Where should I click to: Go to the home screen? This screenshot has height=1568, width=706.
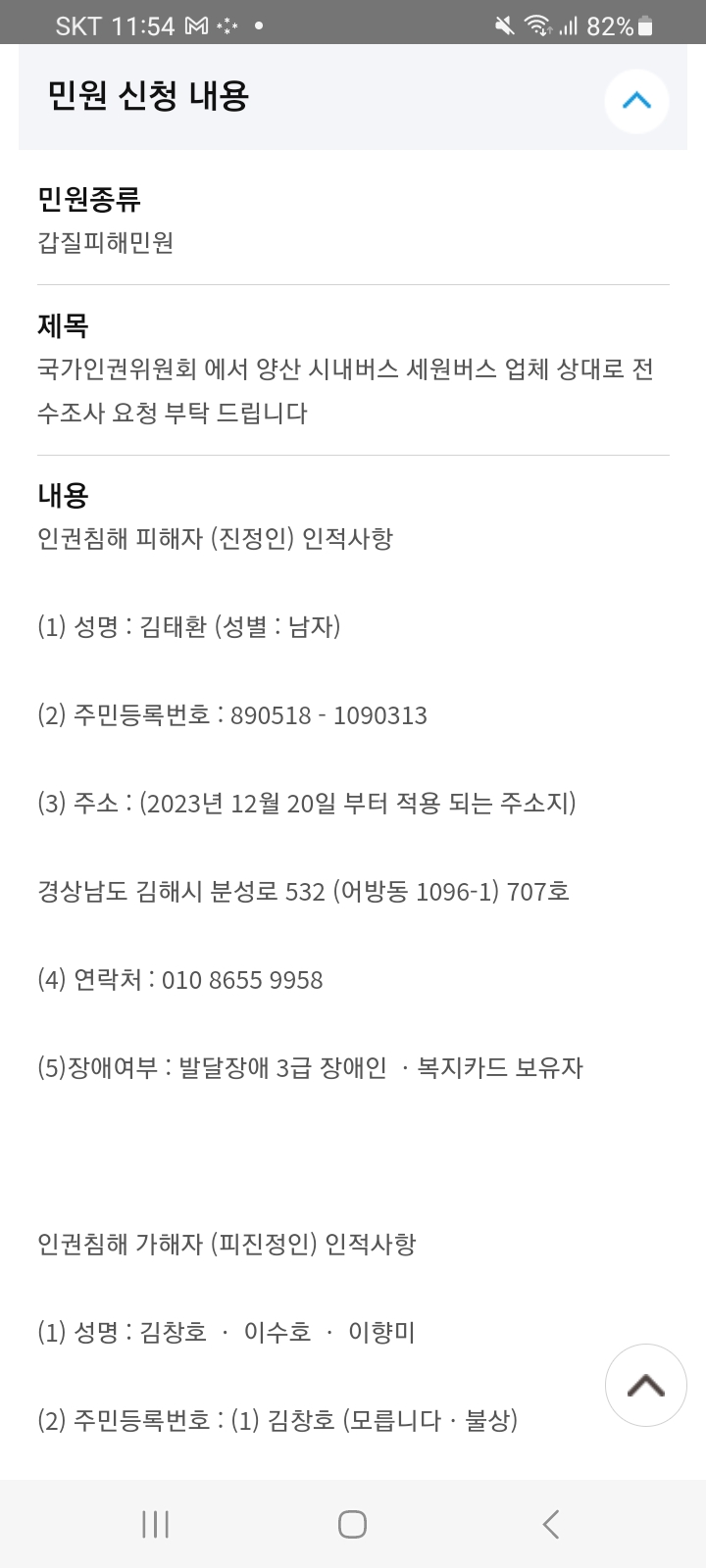coord(352,1524)
